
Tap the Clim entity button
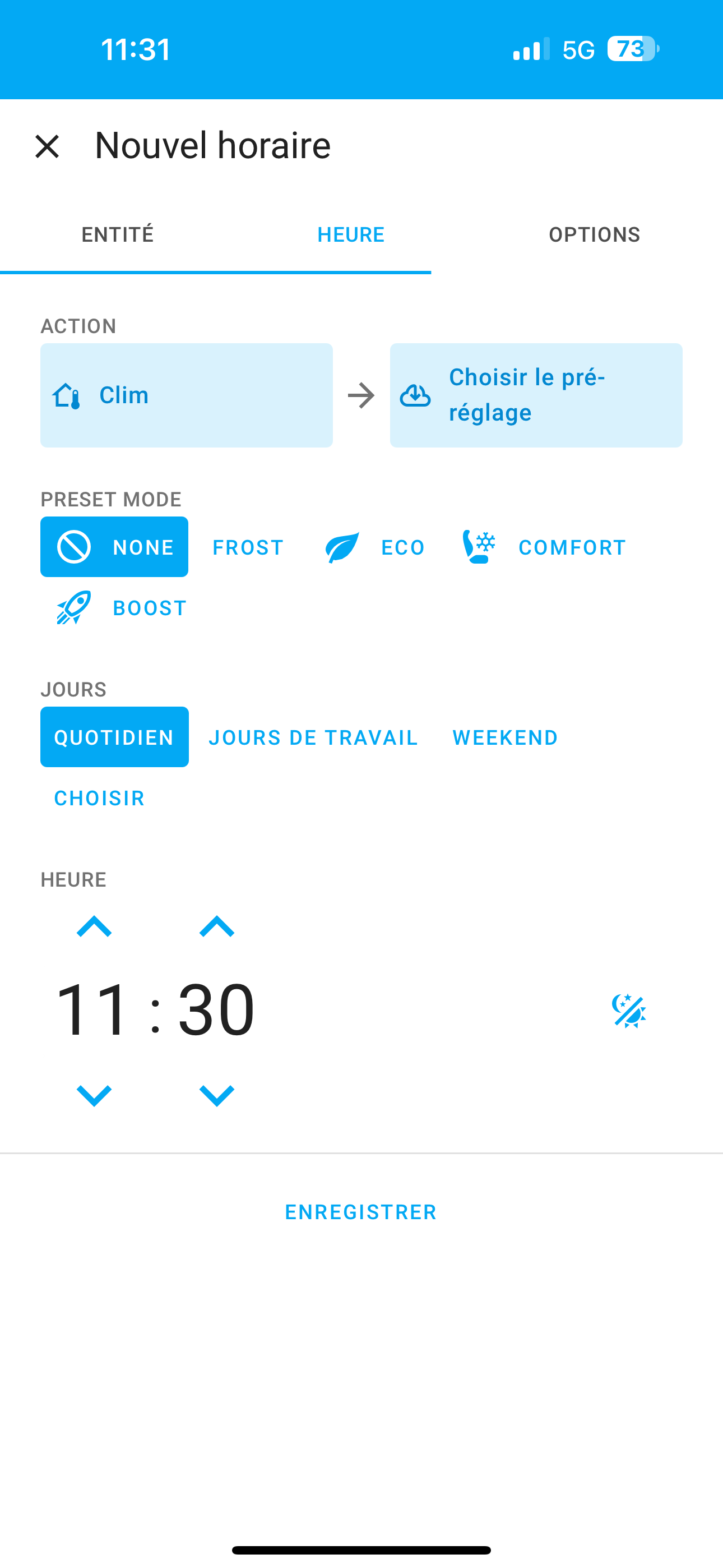[x=186, y=395]
